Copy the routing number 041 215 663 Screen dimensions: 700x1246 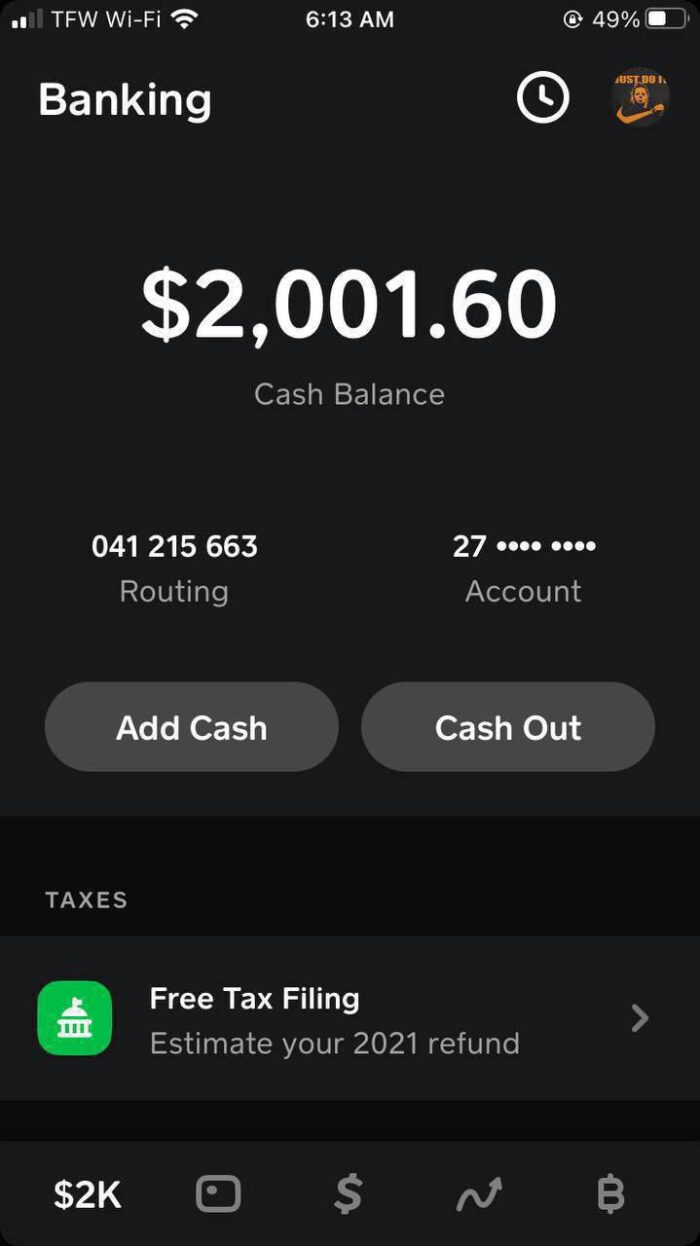pos(175,546)
